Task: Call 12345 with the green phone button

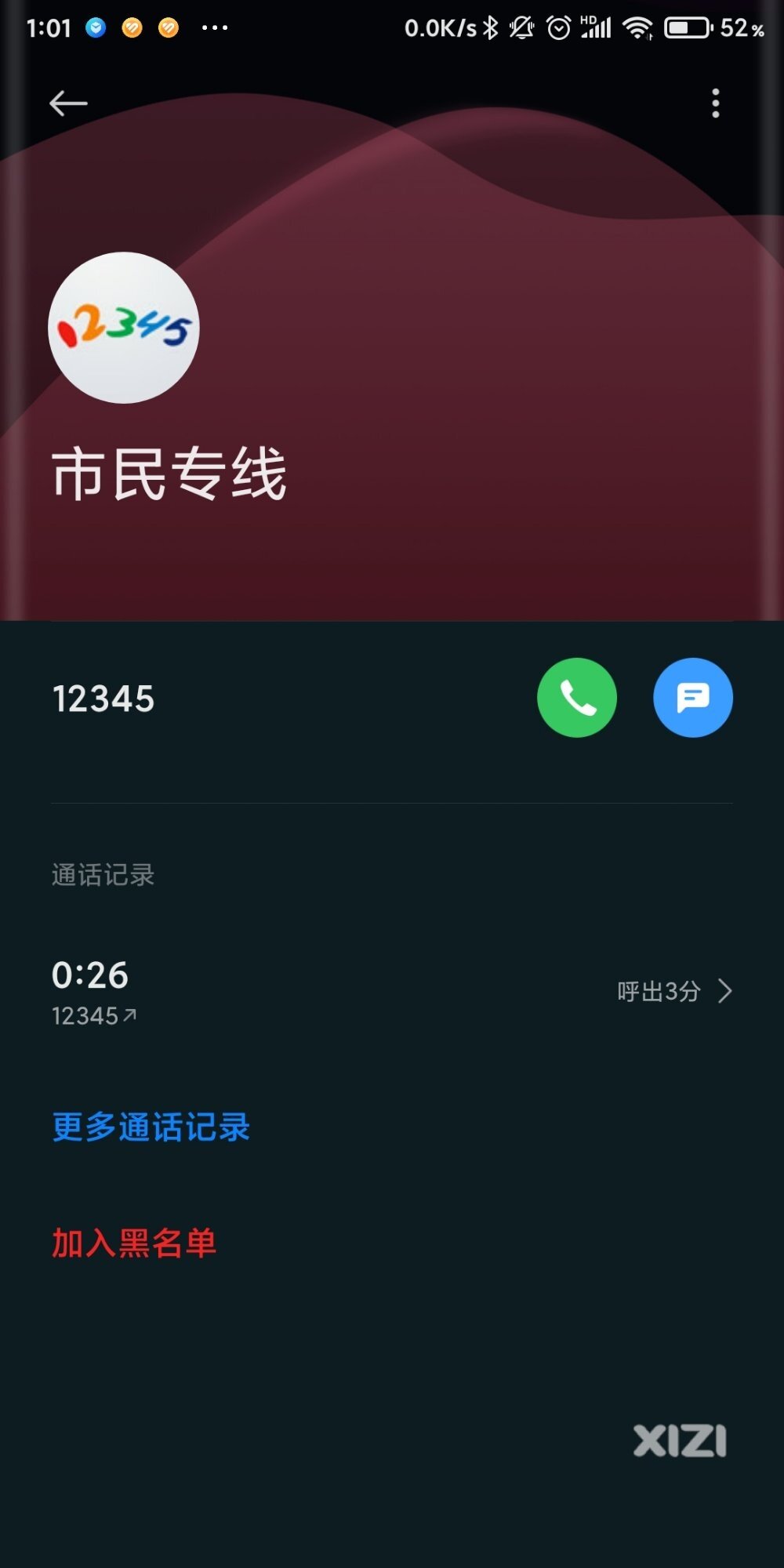Action: pos(577,697)
